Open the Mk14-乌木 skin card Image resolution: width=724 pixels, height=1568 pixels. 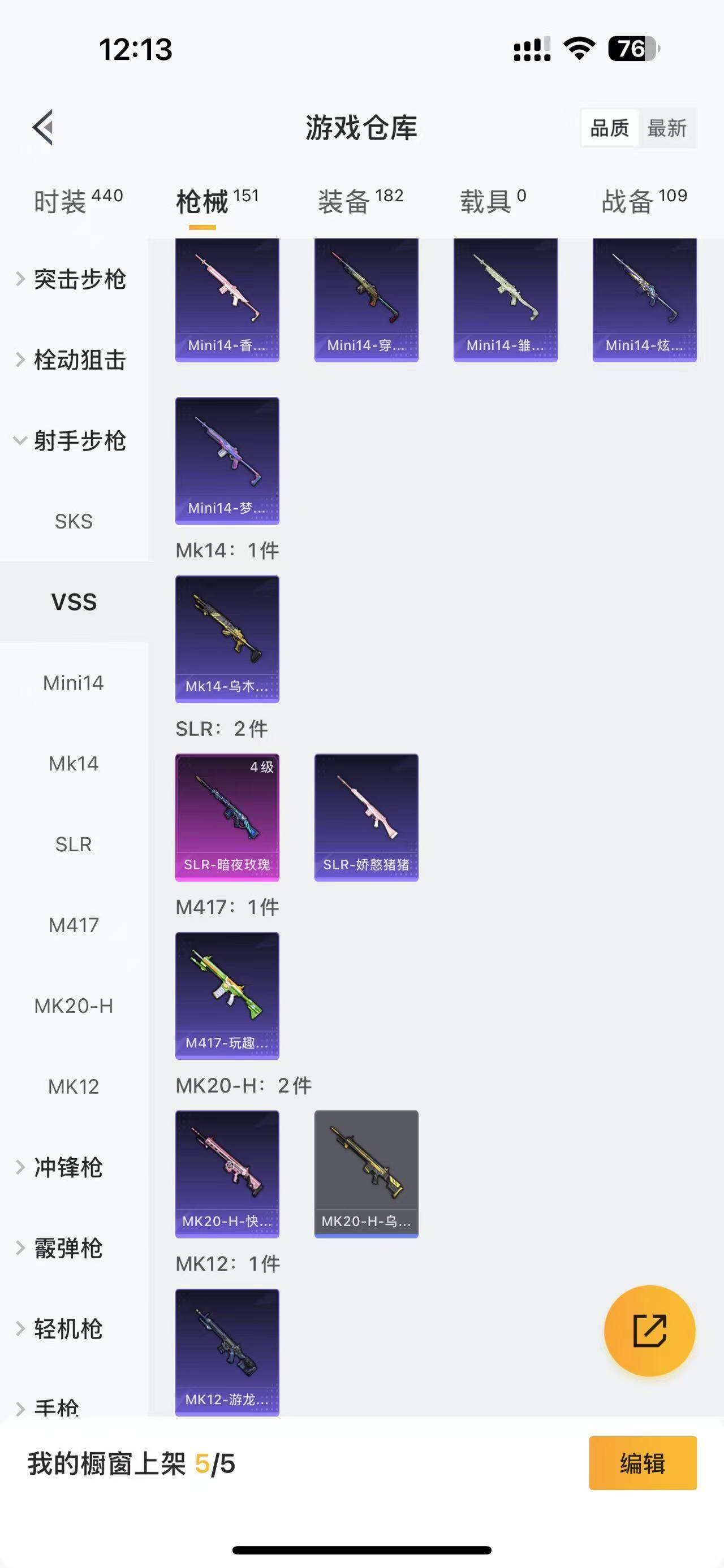(x=227, y=639)
